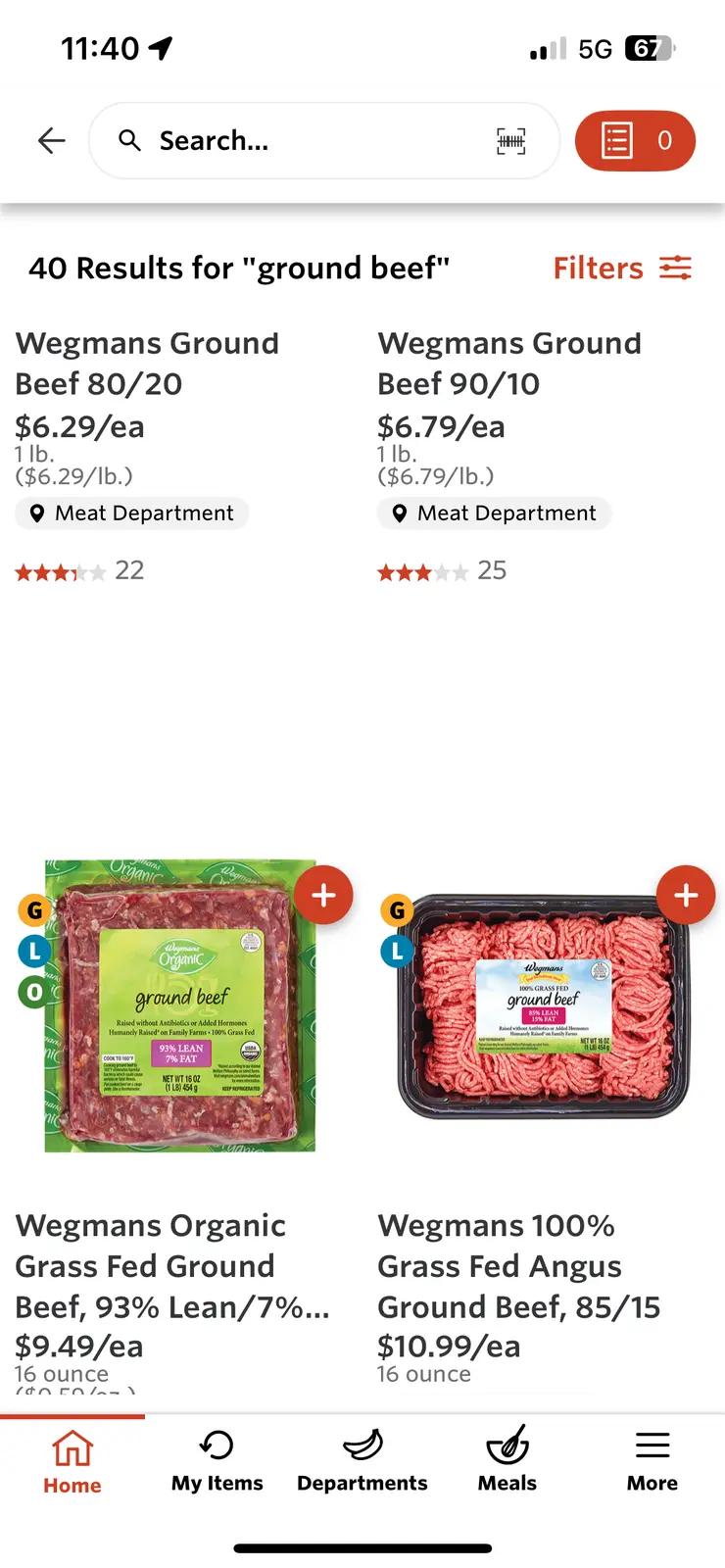Open Wegmans Ground Beef 90/10 product

pos(509,364)
